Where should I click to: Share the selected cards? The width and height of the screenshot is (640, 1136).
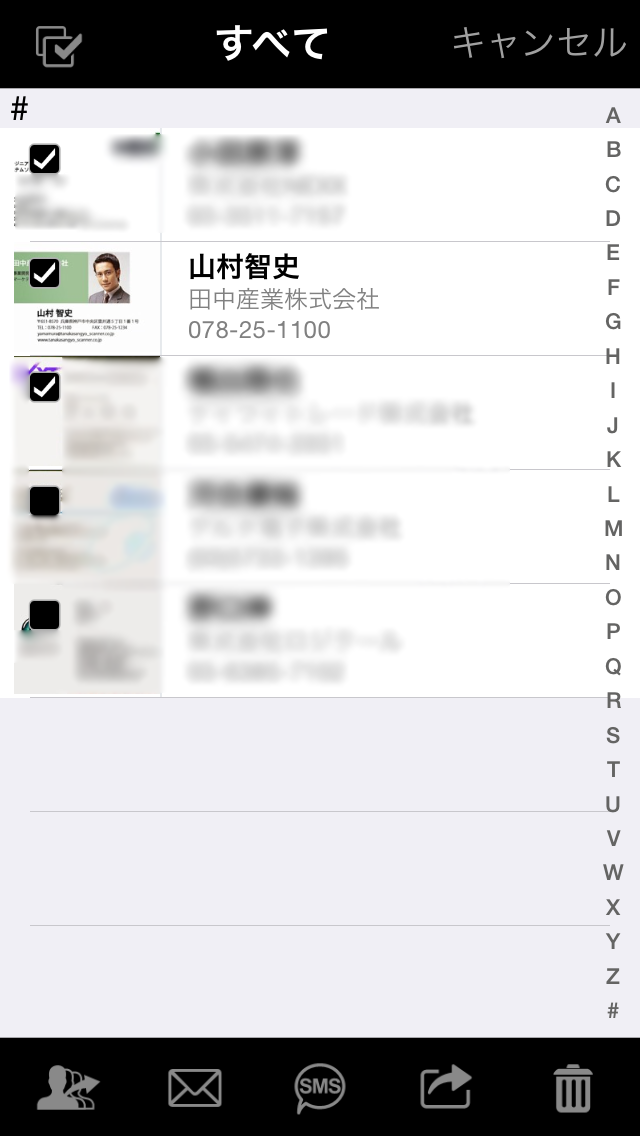446,1088
